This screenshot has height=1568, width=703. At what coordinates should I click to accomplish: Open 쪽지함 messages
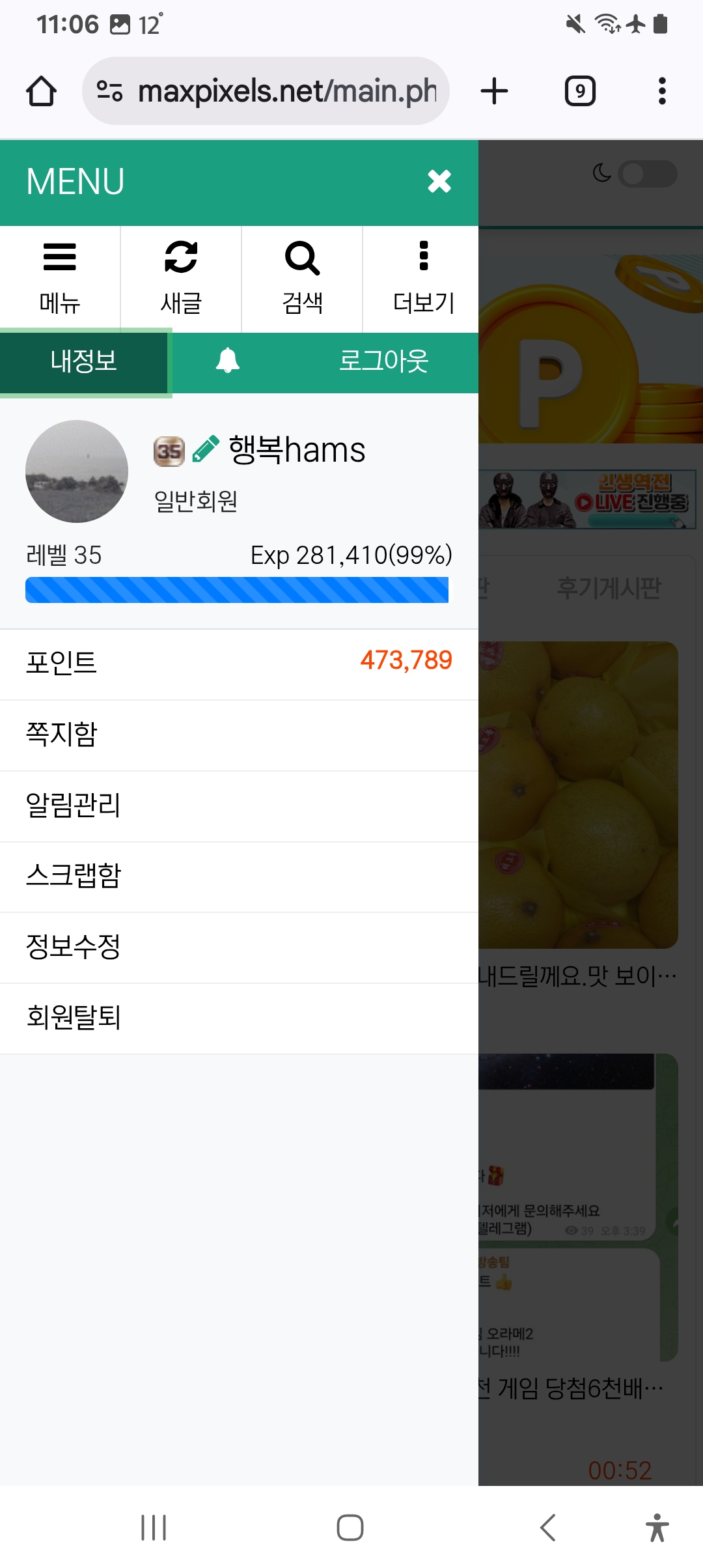click(x=239, y=735)
